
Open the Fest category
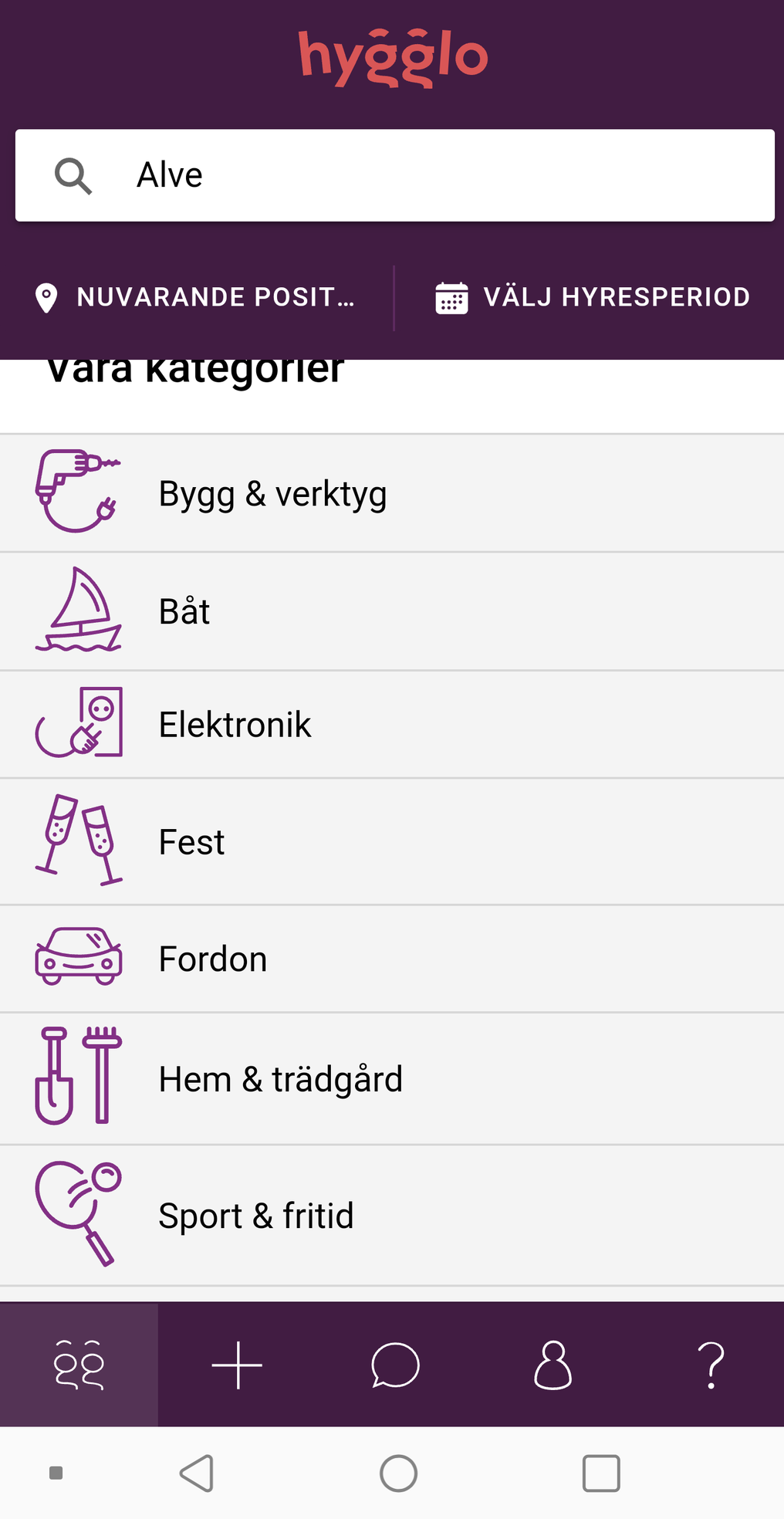click(392, 842)
